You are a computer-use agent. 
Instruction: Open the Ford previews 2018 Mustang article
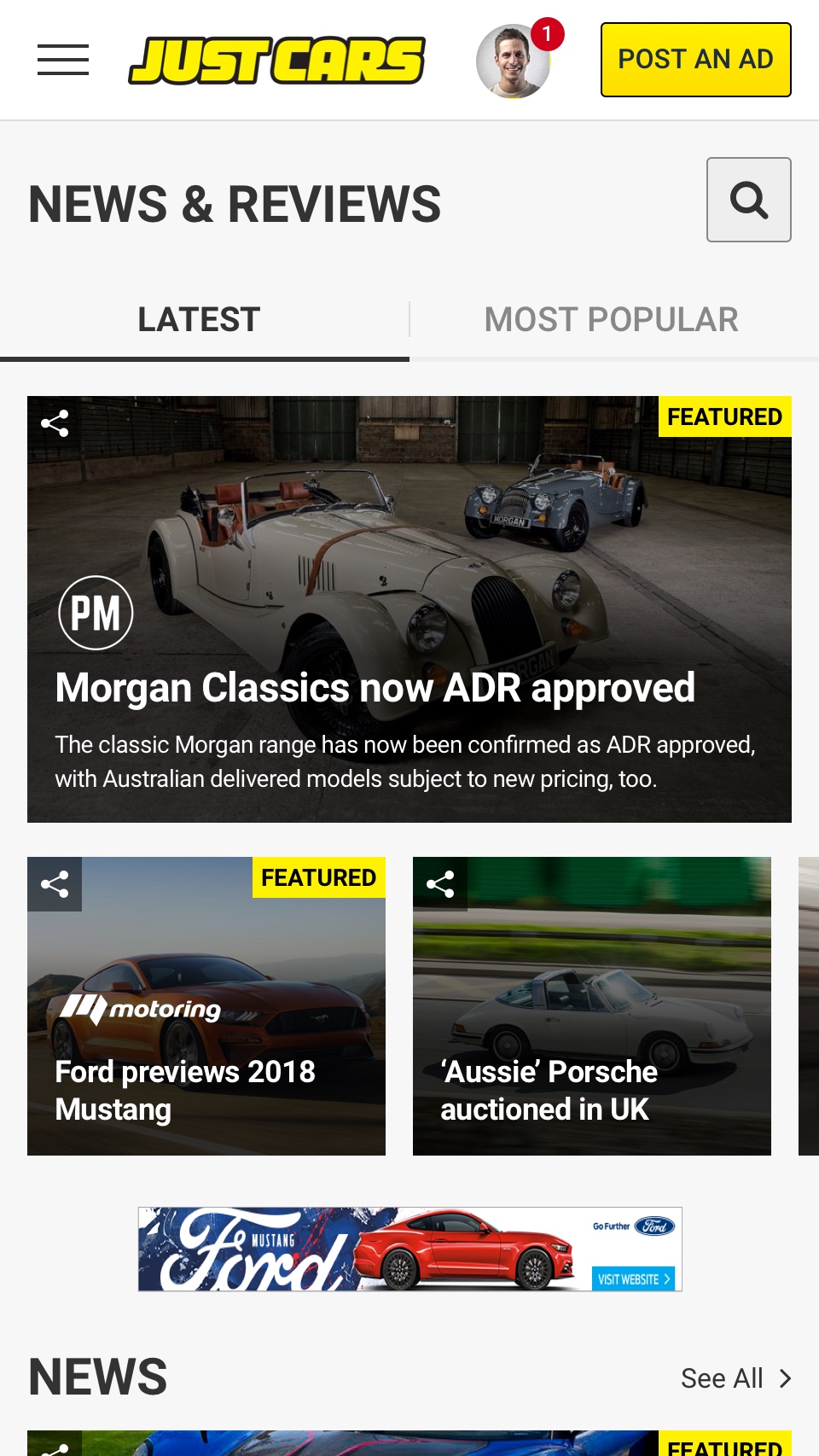tap(185, 1090)
